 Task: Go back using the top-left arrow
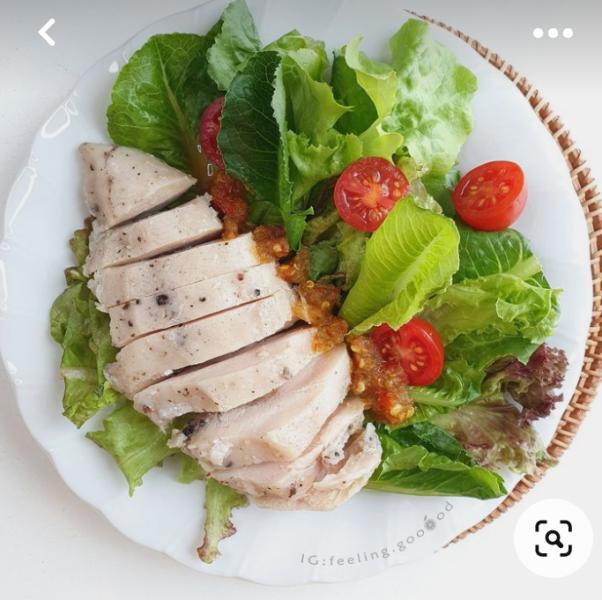[47, 32]
